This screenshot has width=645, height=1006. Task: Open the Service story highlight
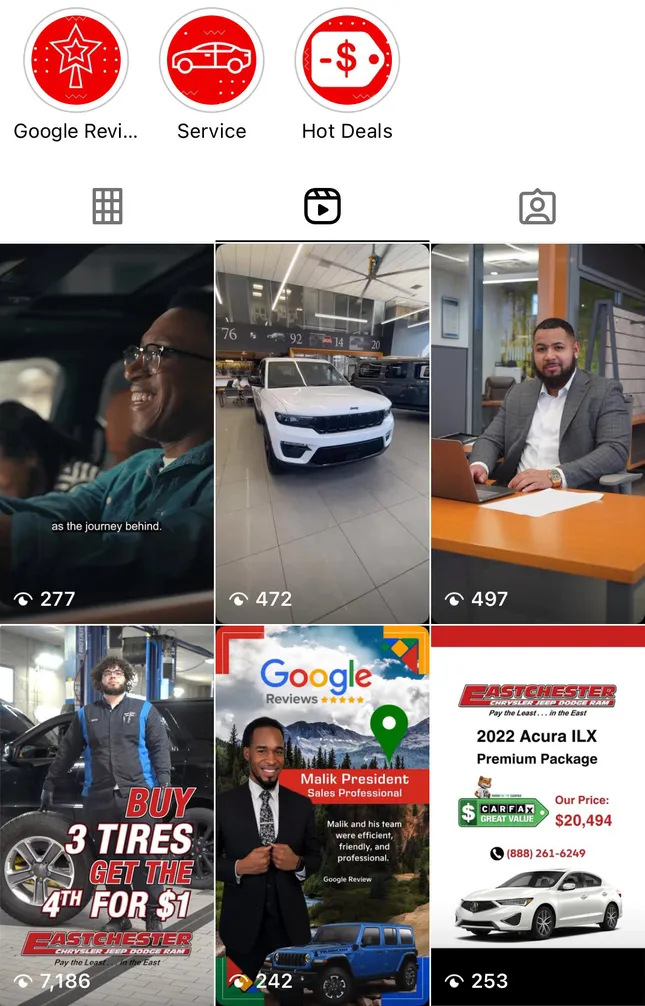(212, 61)
